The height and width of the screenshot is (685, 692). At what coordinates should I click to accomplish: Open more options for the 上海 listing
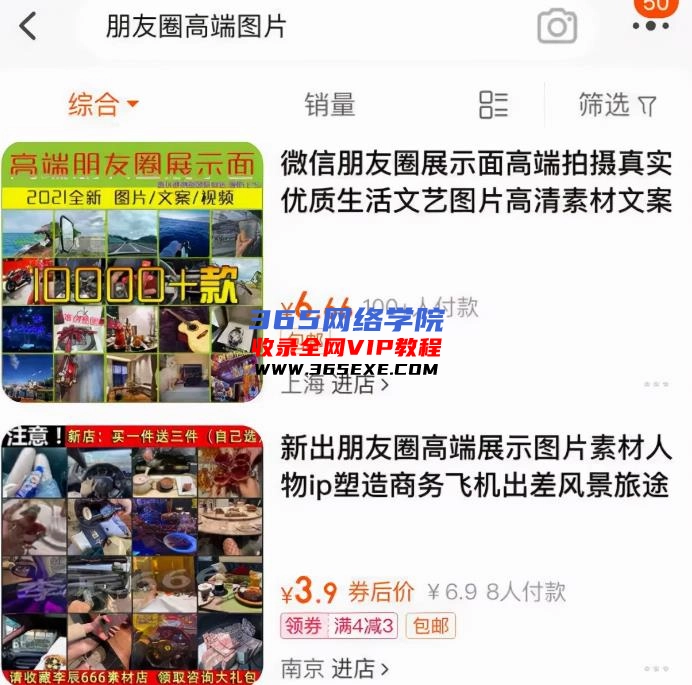(656, 383)
